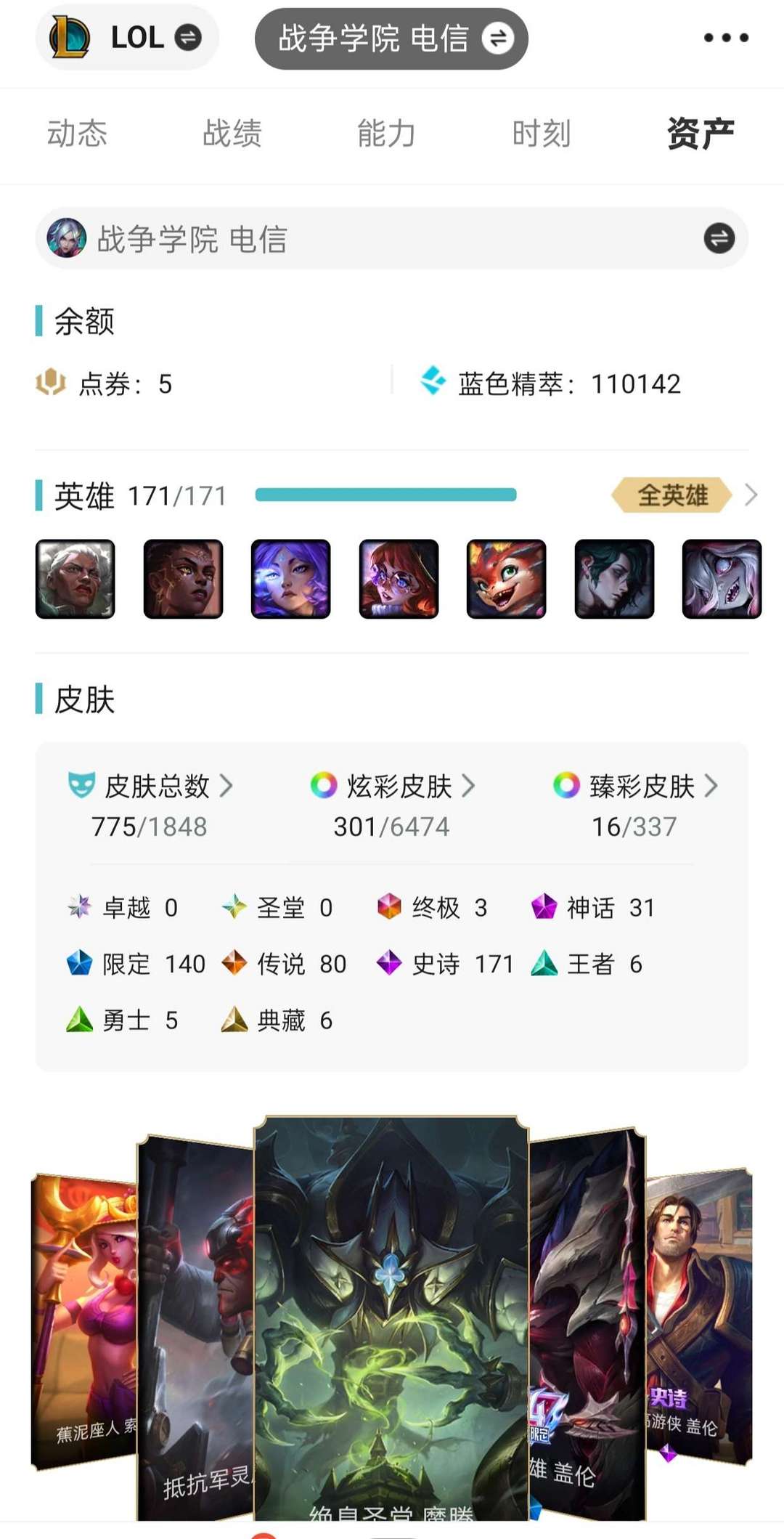784x1539 pixels.
Task: Select the 点券 coin icon
Action: tap(51, 383)
